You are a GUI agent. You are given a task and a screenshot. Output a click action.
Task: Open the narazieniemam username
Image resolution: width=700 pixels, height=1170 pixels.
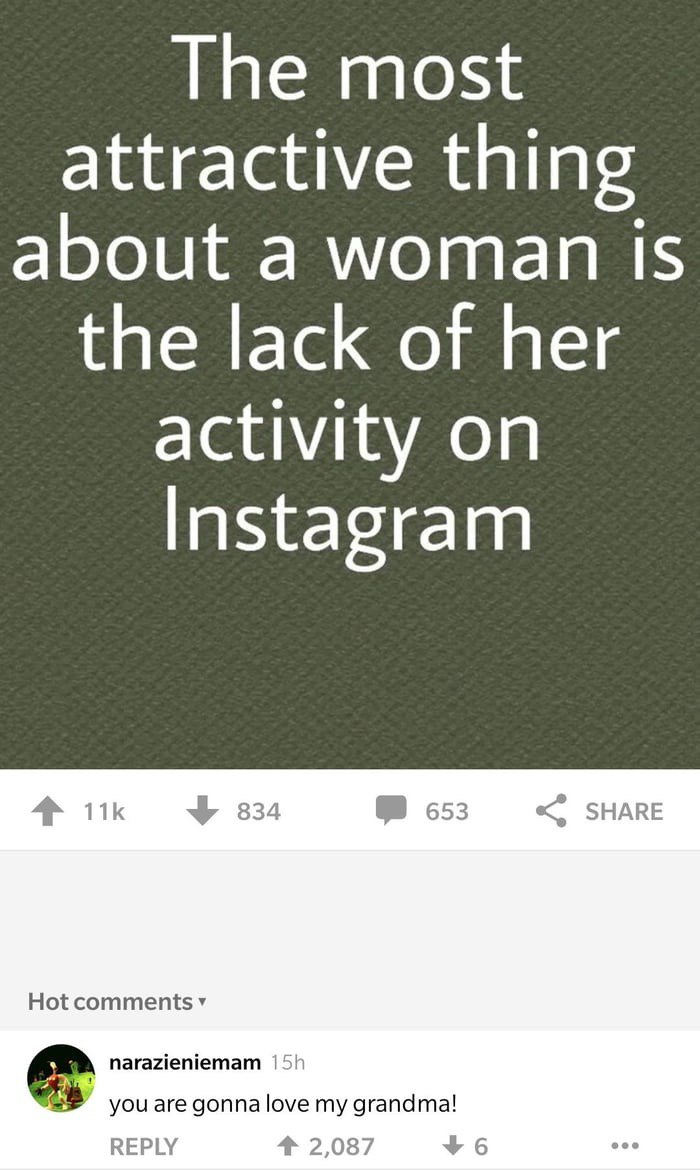[x=185, y=1062]
